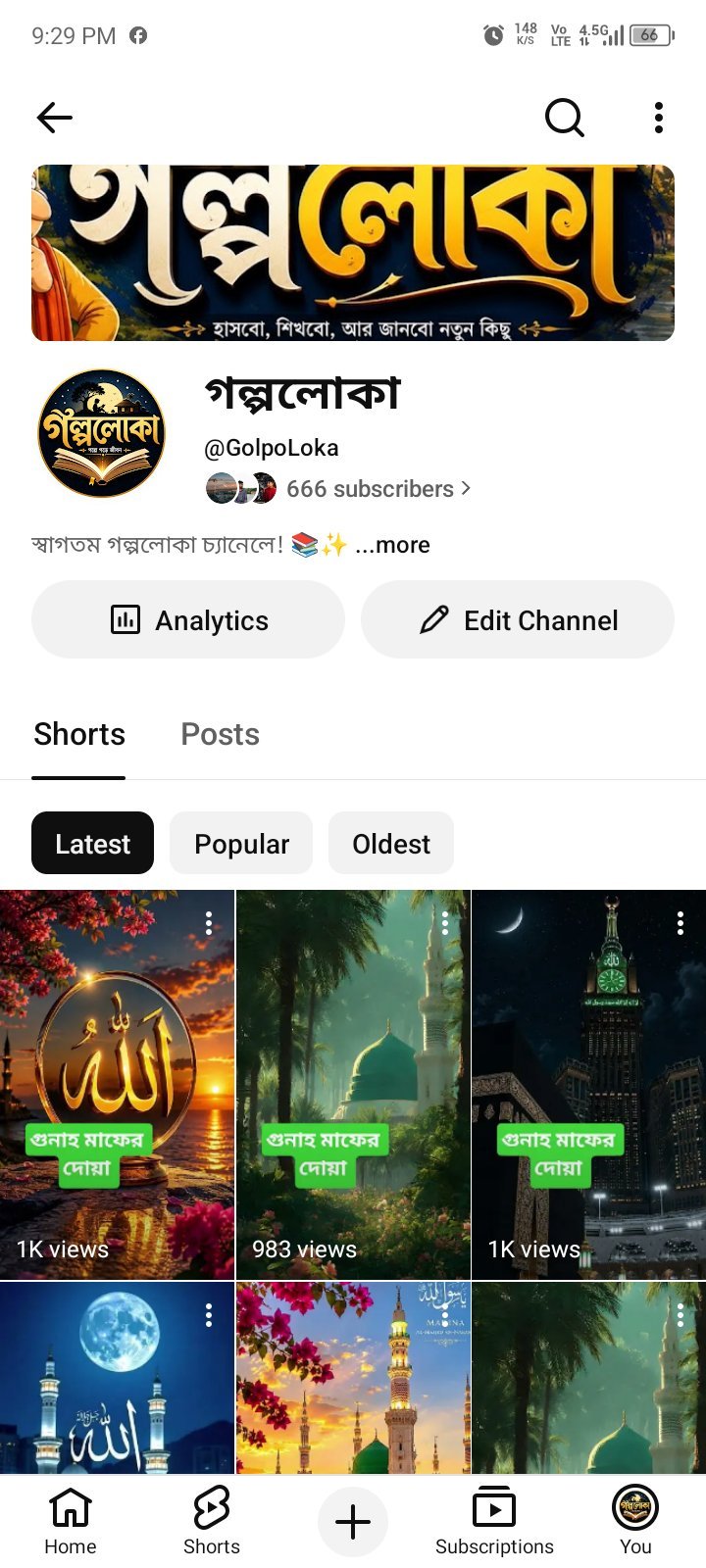Filter shorts by Popular
This screenshot has width=706, height=1568.
[241, 843]
